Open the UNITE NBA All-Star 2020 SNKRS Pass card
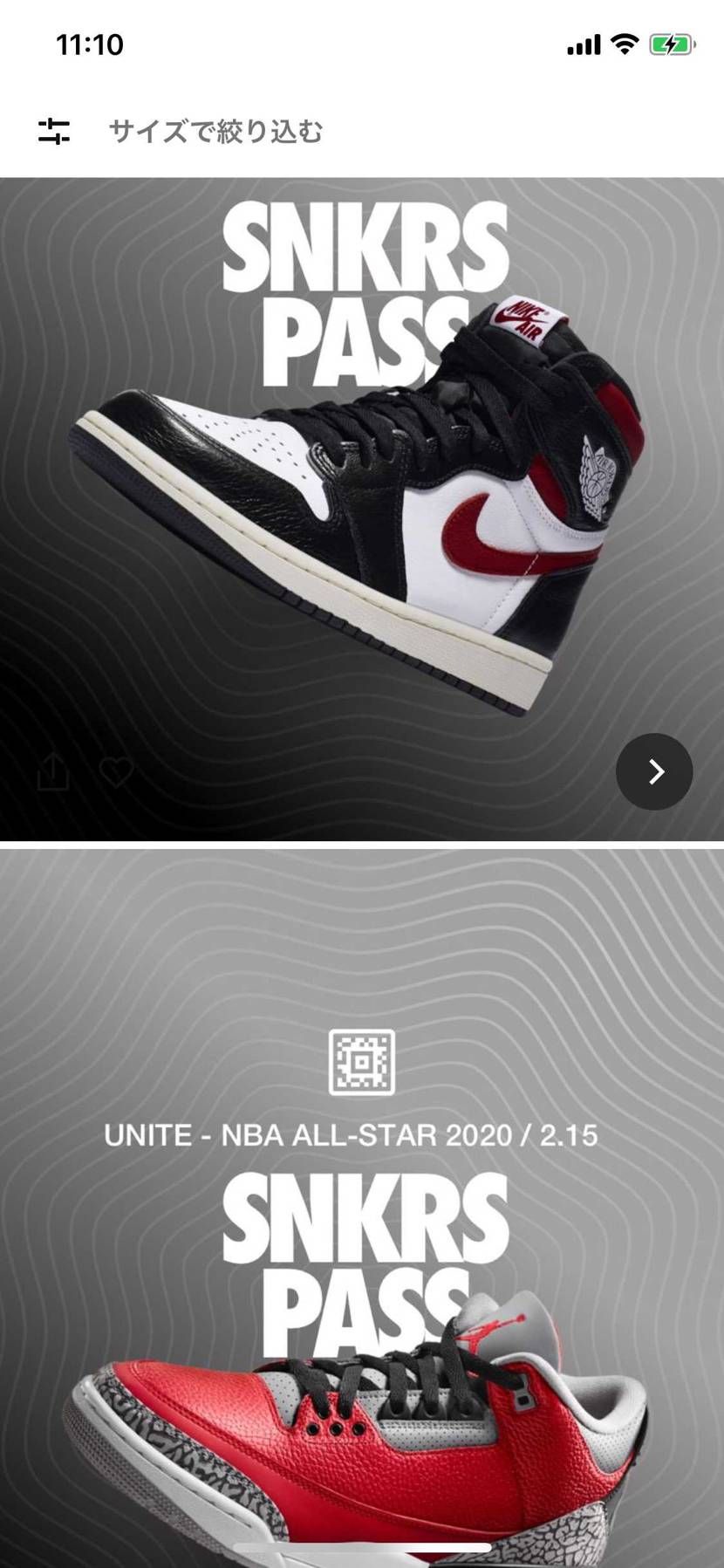This screenshot has height=1568, width=724. [x=362, y=1209]
